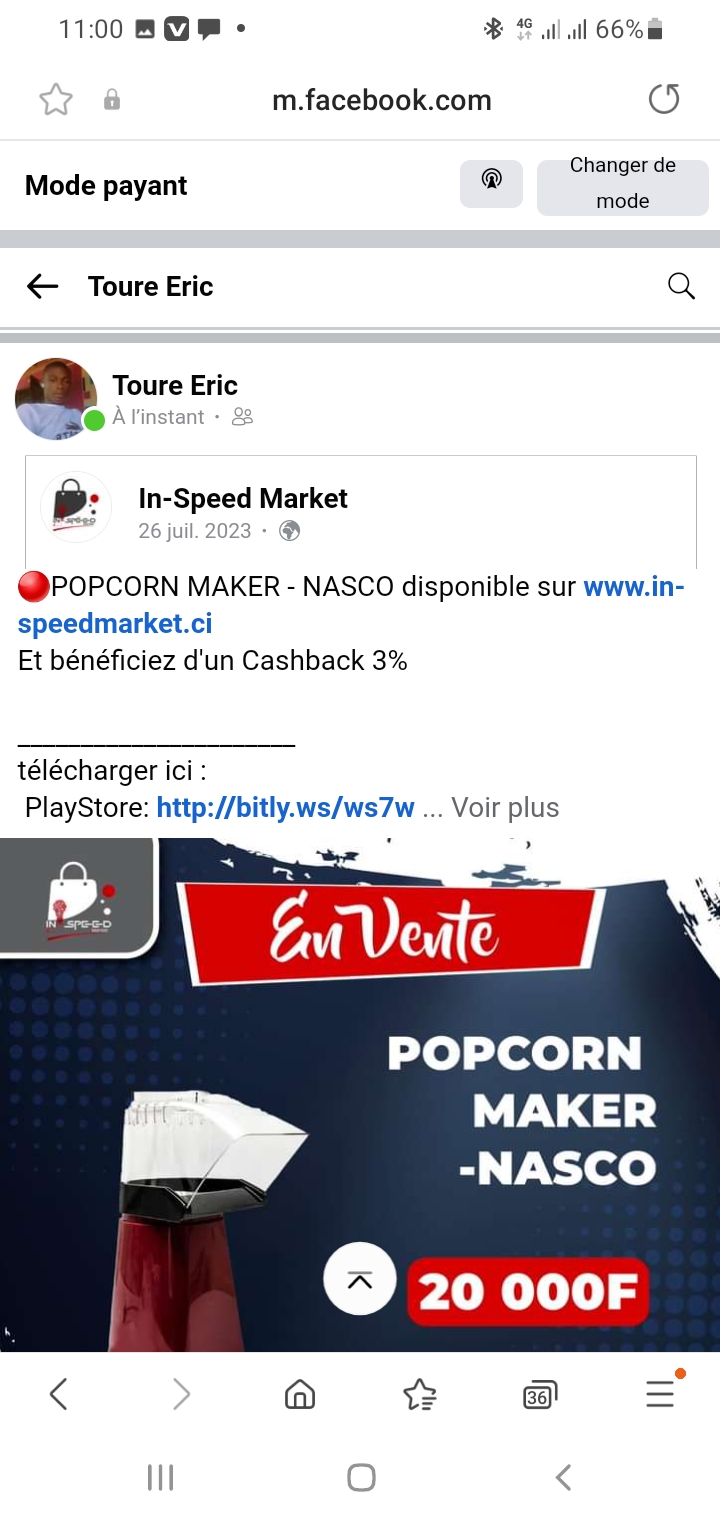Open the browser hamburger menu

point(659,1394)
